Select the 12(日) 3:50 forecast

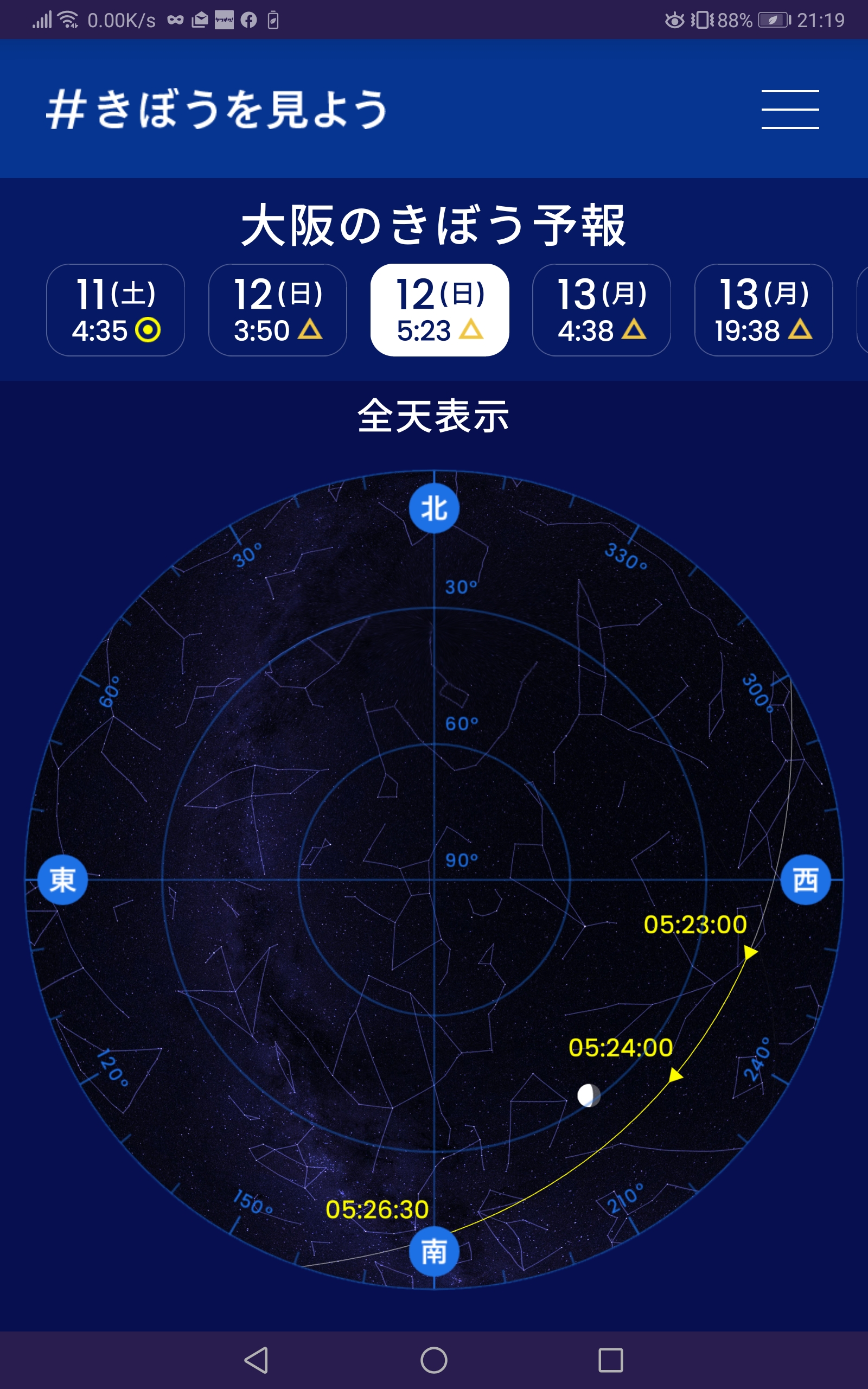point(277,310)
